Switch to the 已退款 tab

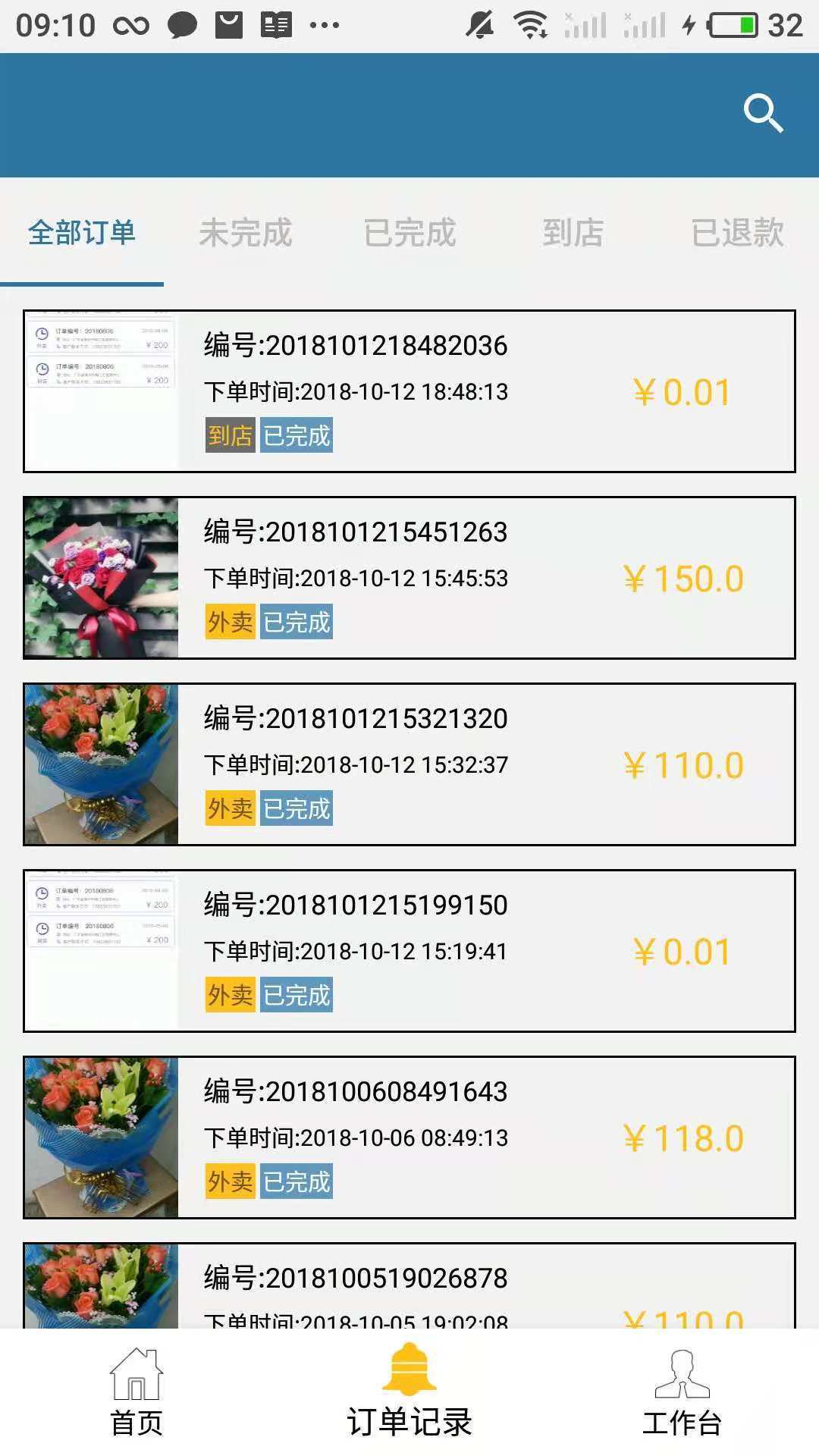pyautogui.click(x=737, y=233)
